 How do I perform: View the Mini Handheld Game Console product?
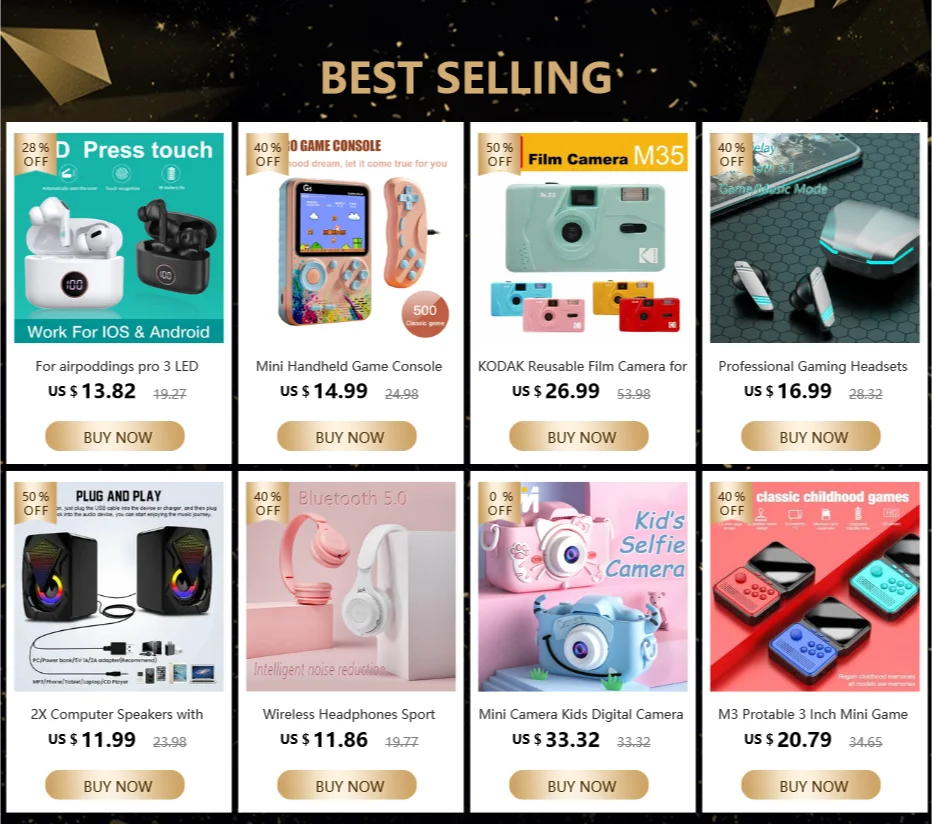(351, 238)
